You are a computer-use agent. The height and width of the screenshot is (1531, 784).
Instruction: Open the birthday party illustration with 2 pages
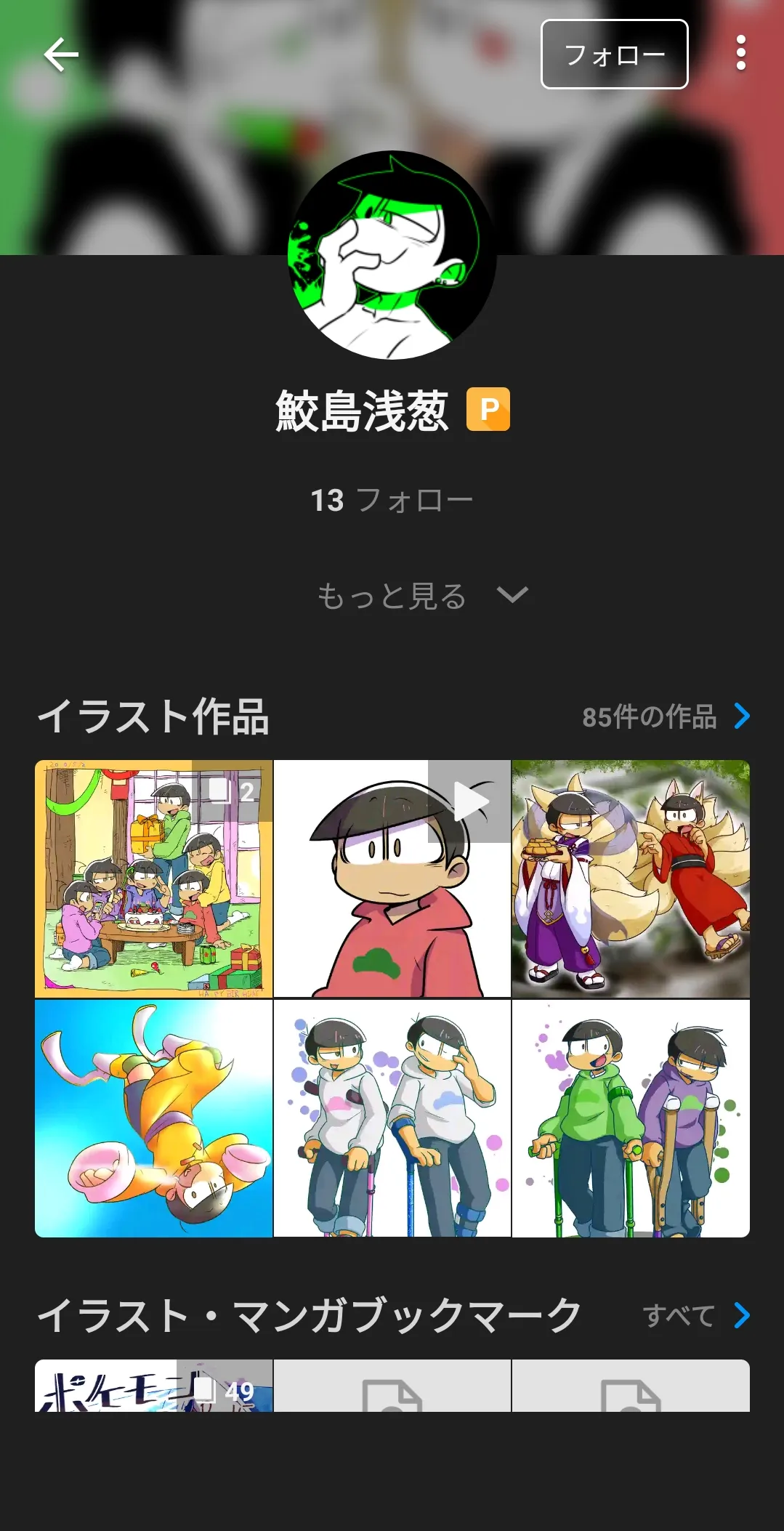coord(154,878)
